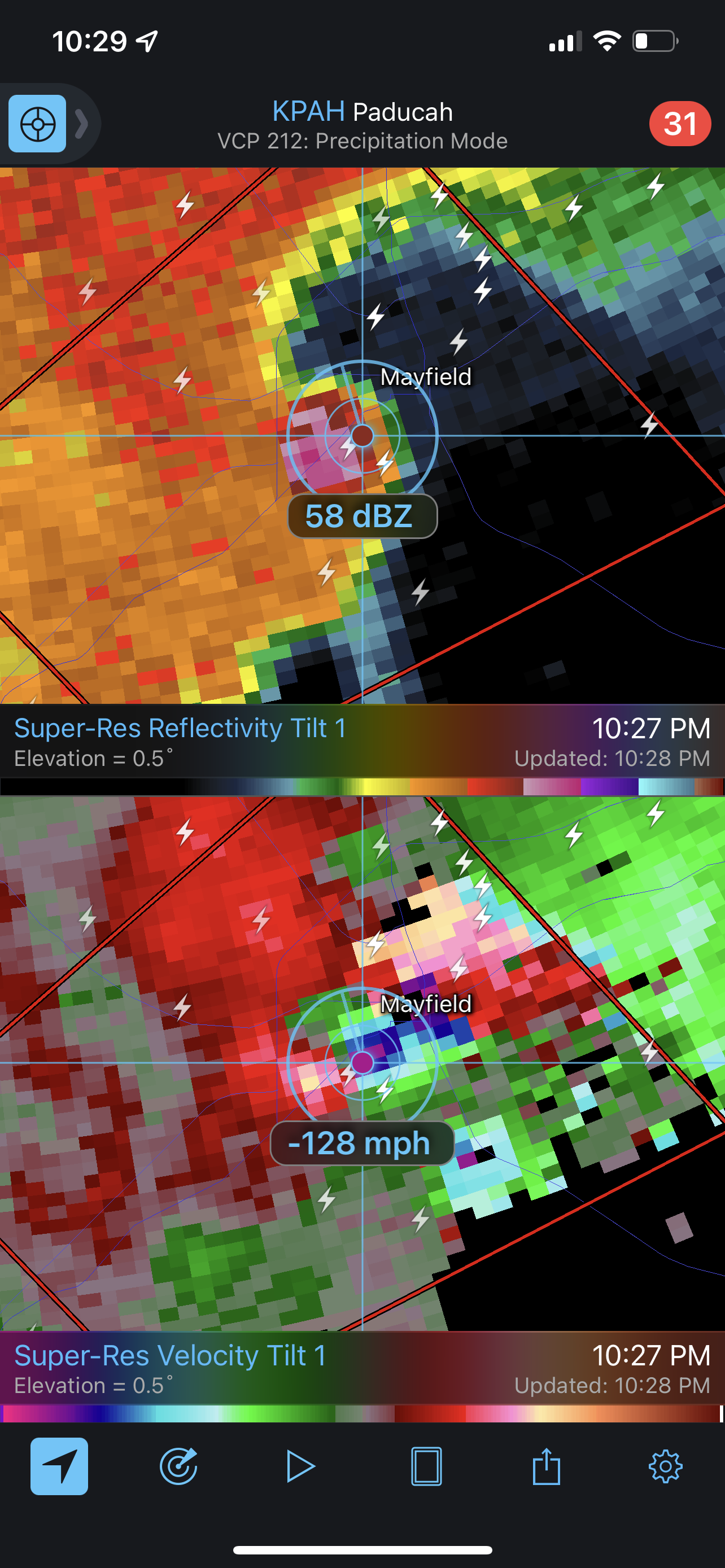Change the Super-Res Velocity Tilt 1 product
The width and height of the screenshot is (725, 1568).
170,1356
